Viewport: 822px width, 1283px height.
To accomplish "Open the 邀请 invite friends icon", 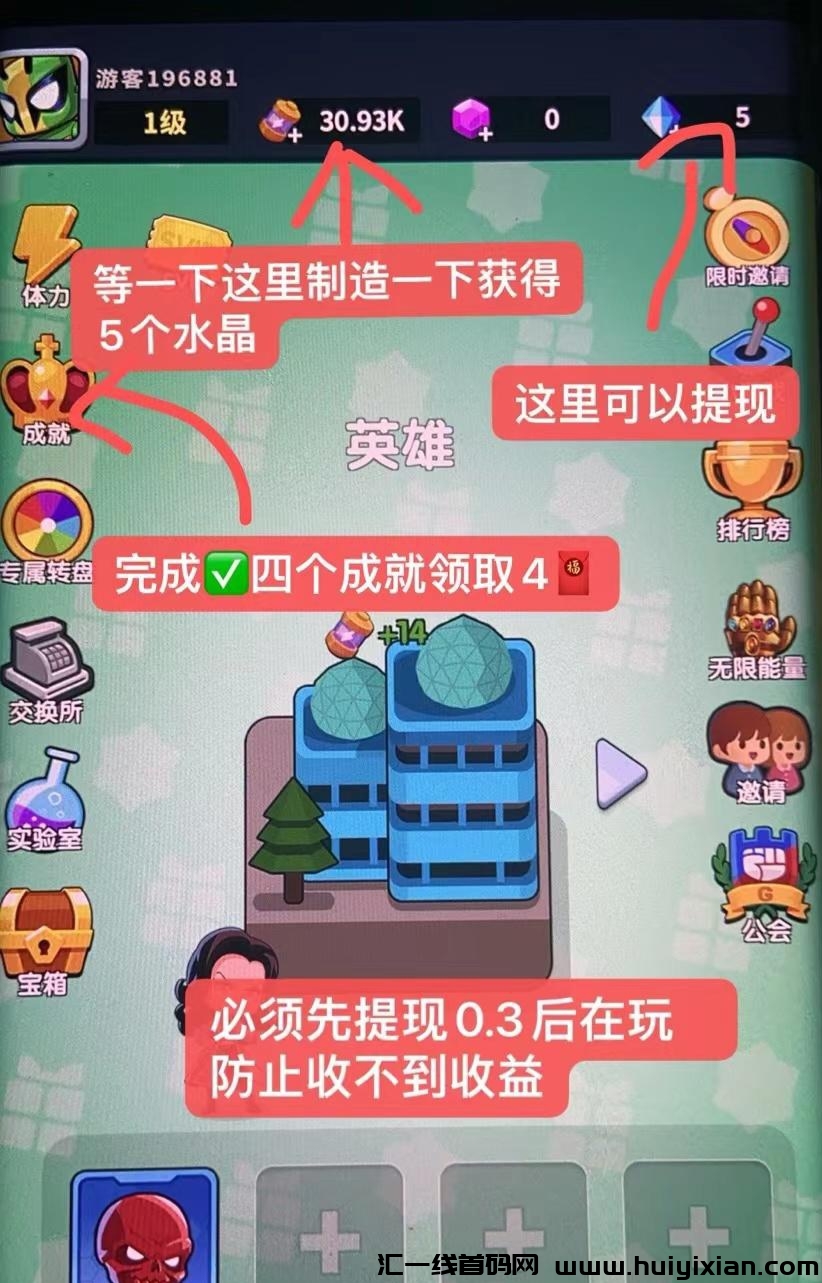I will 758,752.
